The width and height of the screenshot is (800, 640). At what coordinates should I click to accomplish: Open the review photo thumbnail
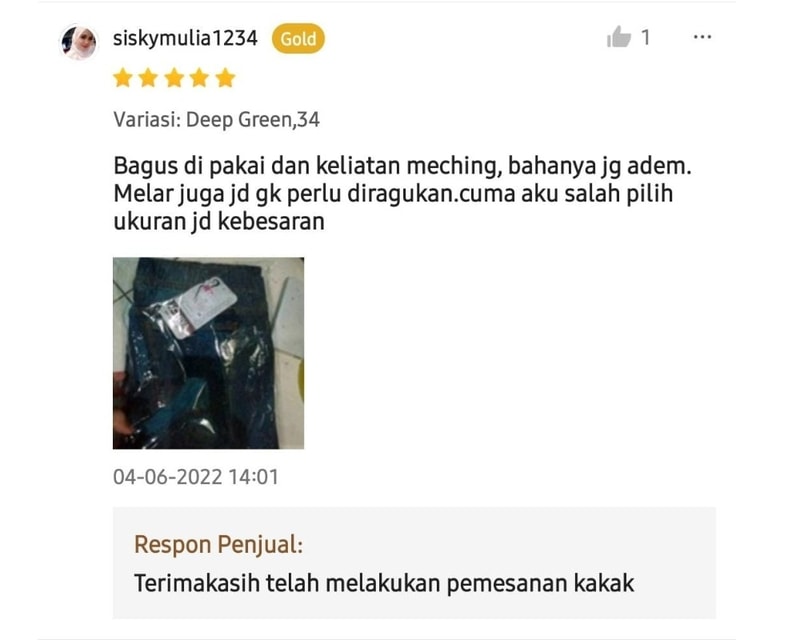[208, 353]
